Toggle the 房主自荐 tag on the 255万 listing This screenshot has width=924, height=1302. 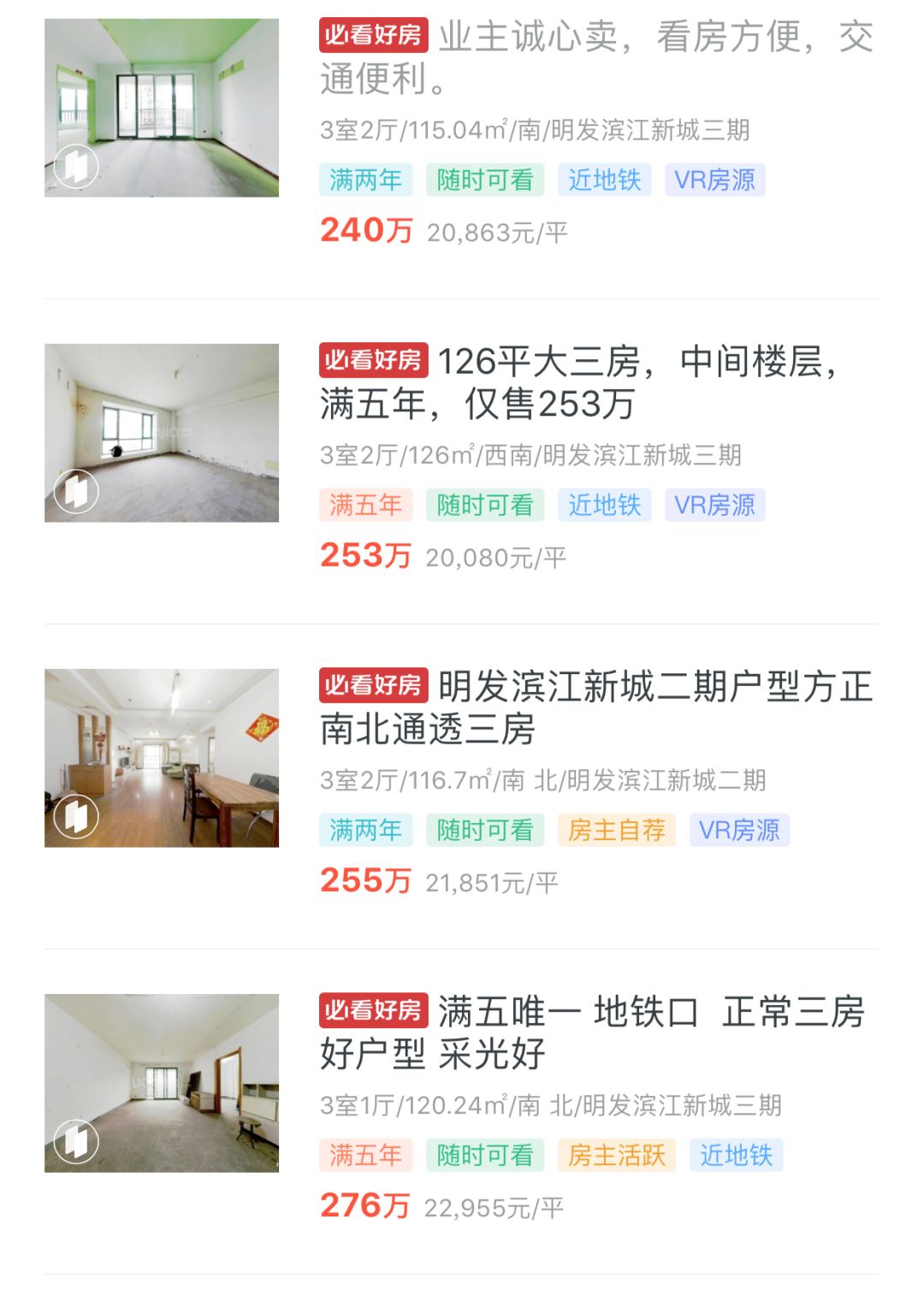coord(617,829)
